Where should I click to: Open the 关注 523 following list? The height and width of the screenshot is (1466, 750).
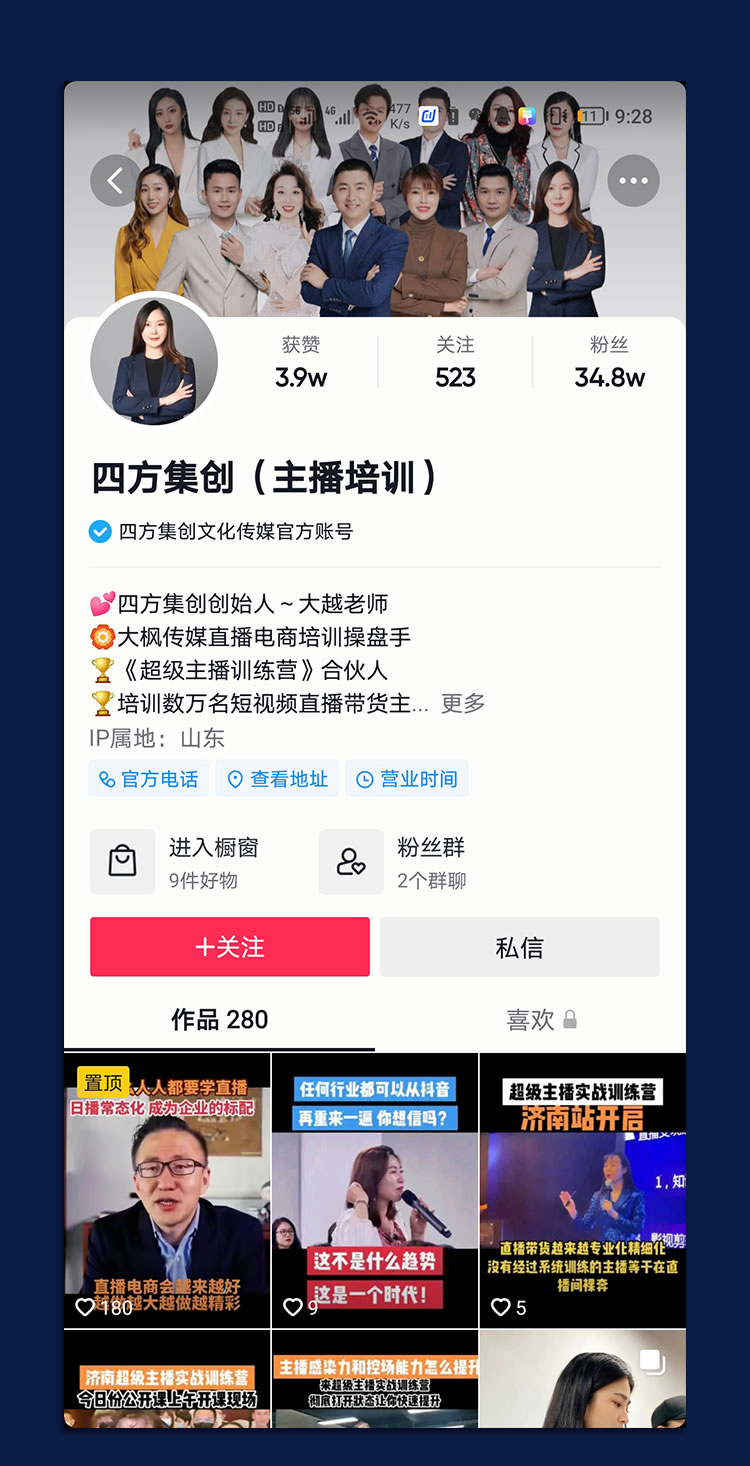[455, 362]
